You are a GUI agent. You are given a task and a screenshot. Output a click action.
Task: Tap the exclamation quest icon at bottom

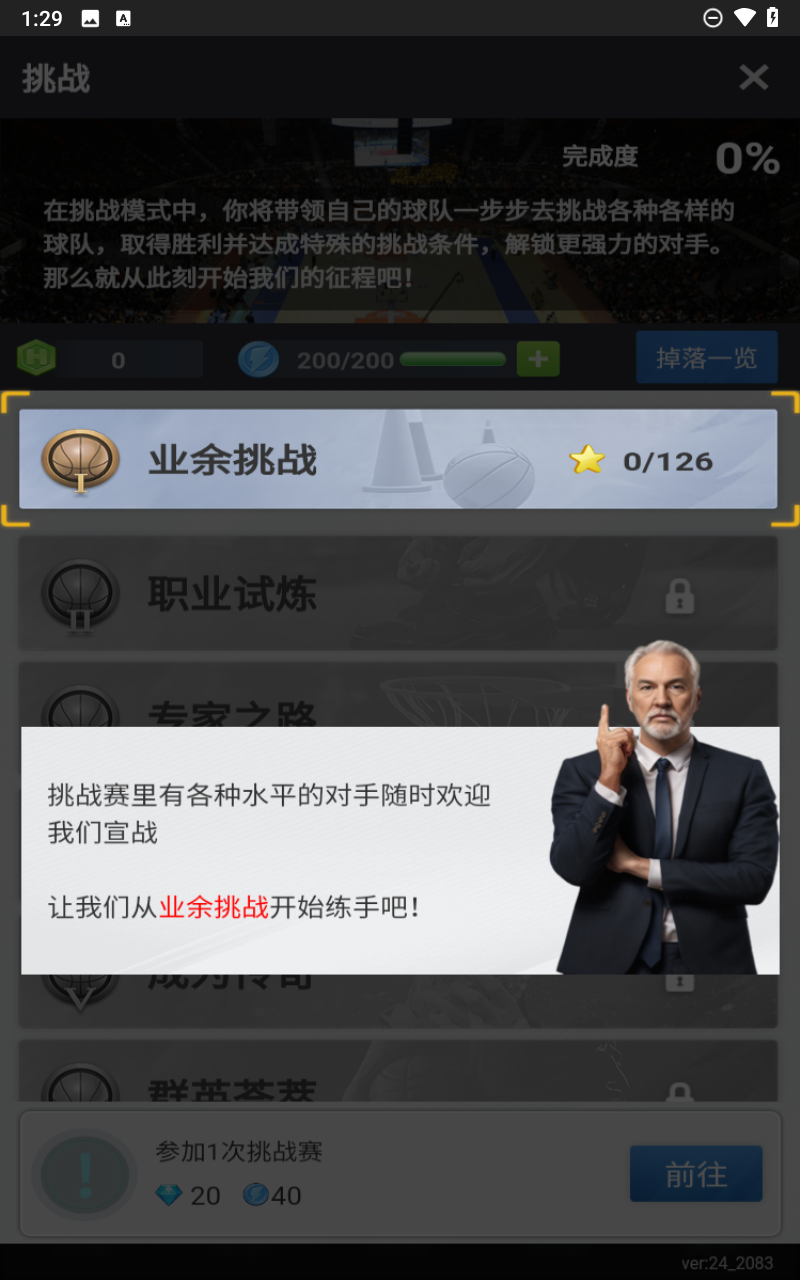[x=85, y=1172]
